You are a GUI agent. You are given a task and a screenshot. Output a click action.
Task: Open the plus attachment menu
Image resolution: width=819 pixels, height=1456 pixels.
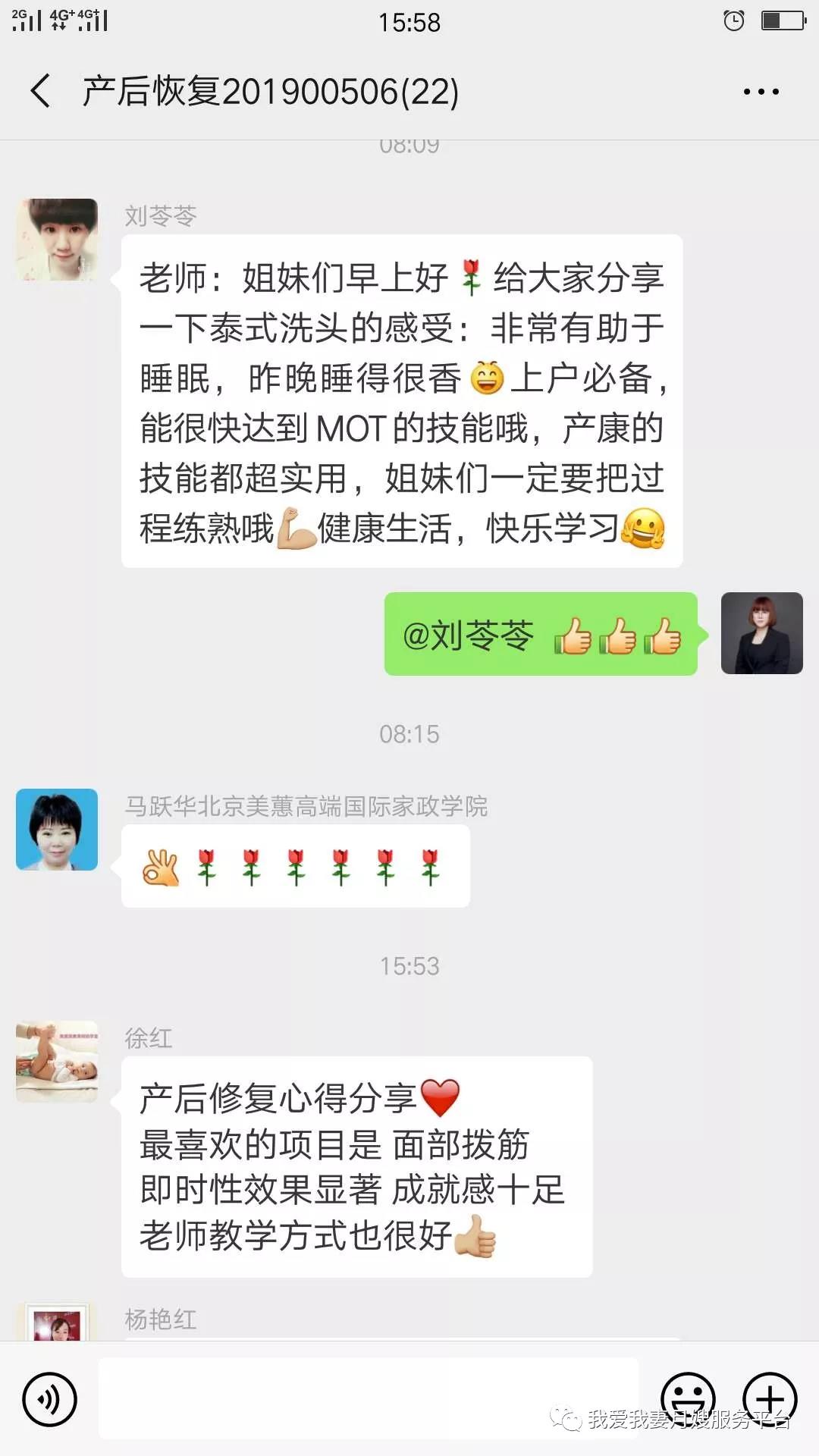click(x=770, y=1398)
